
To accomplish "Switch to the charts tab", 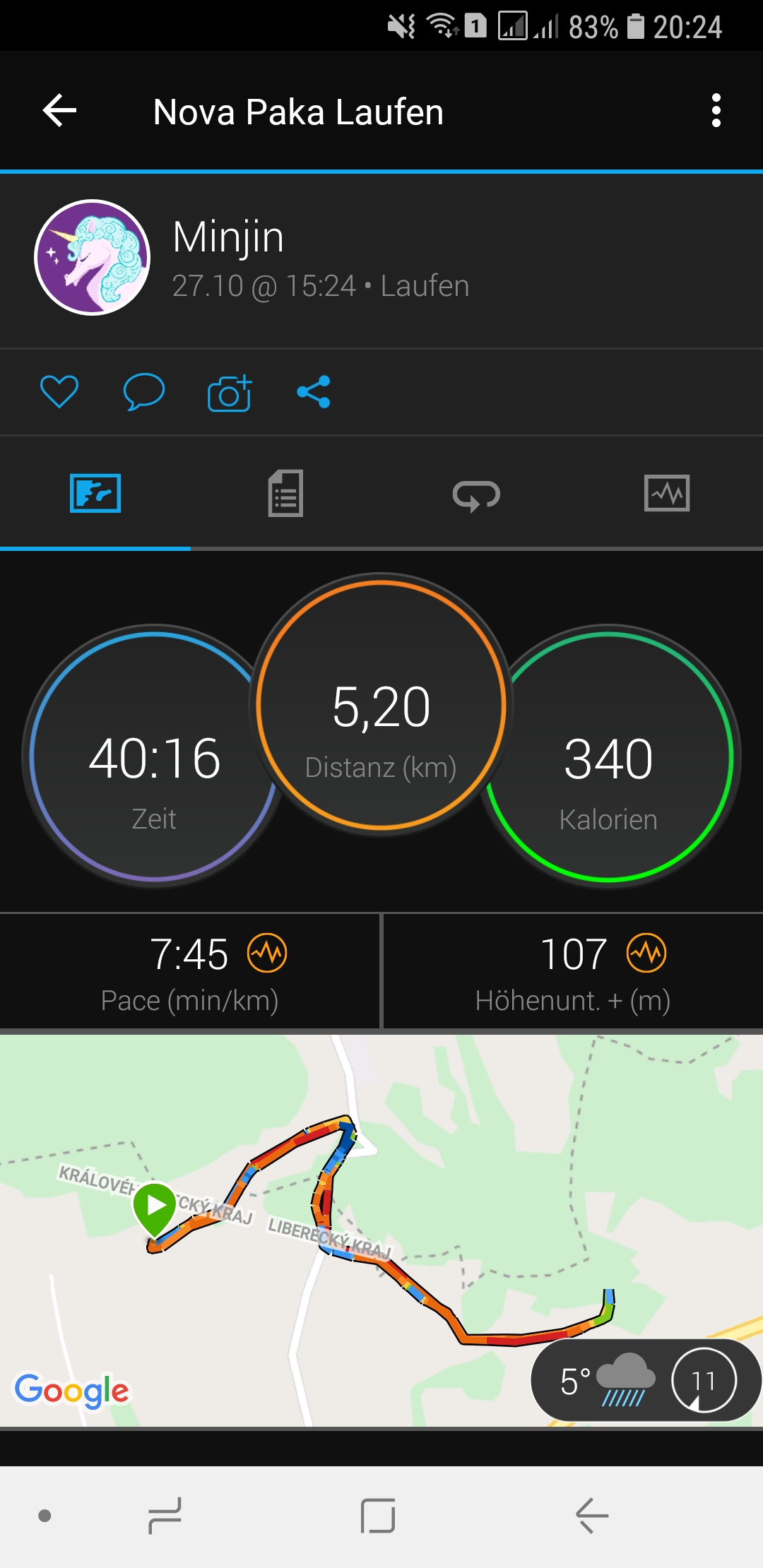I will [x=667, y=493].
